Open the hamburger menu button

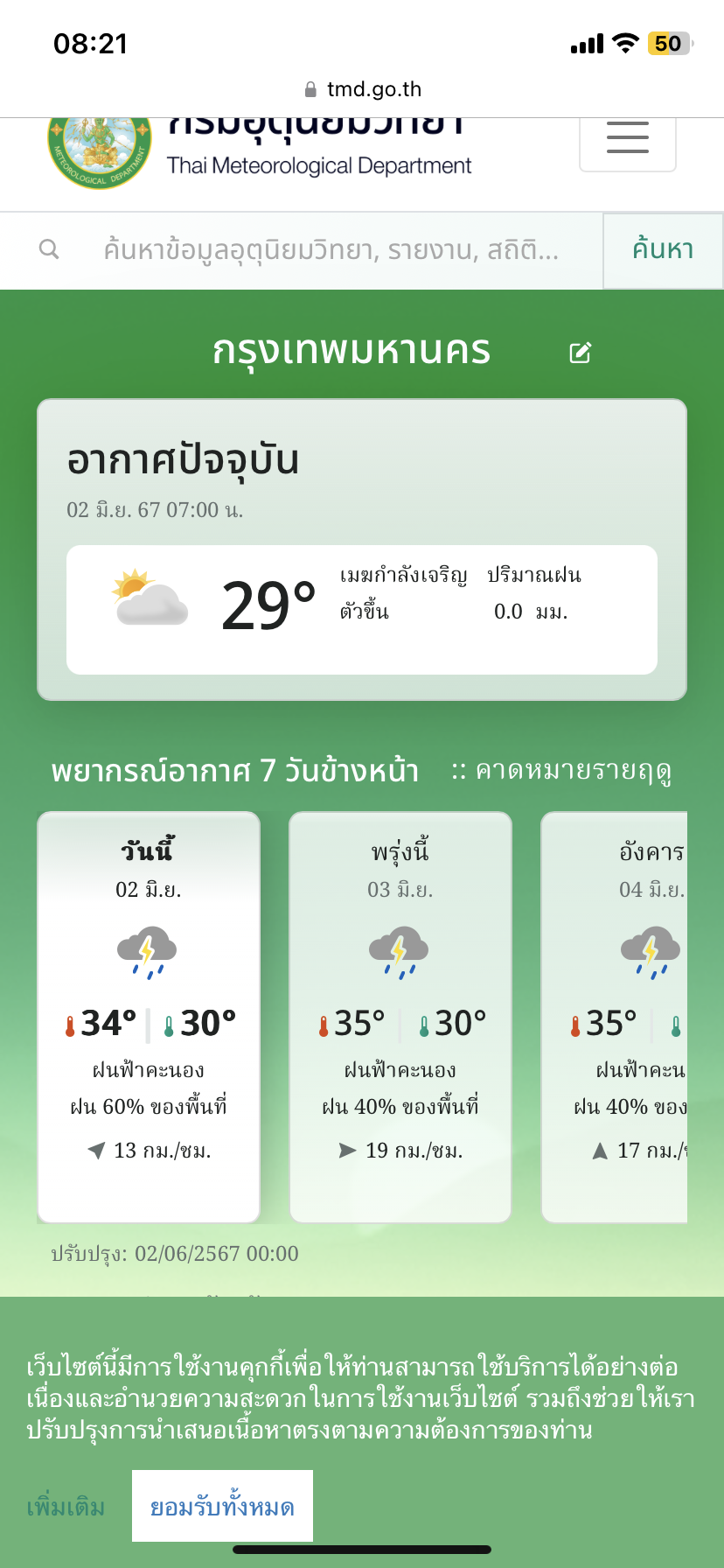coord(628,138)
